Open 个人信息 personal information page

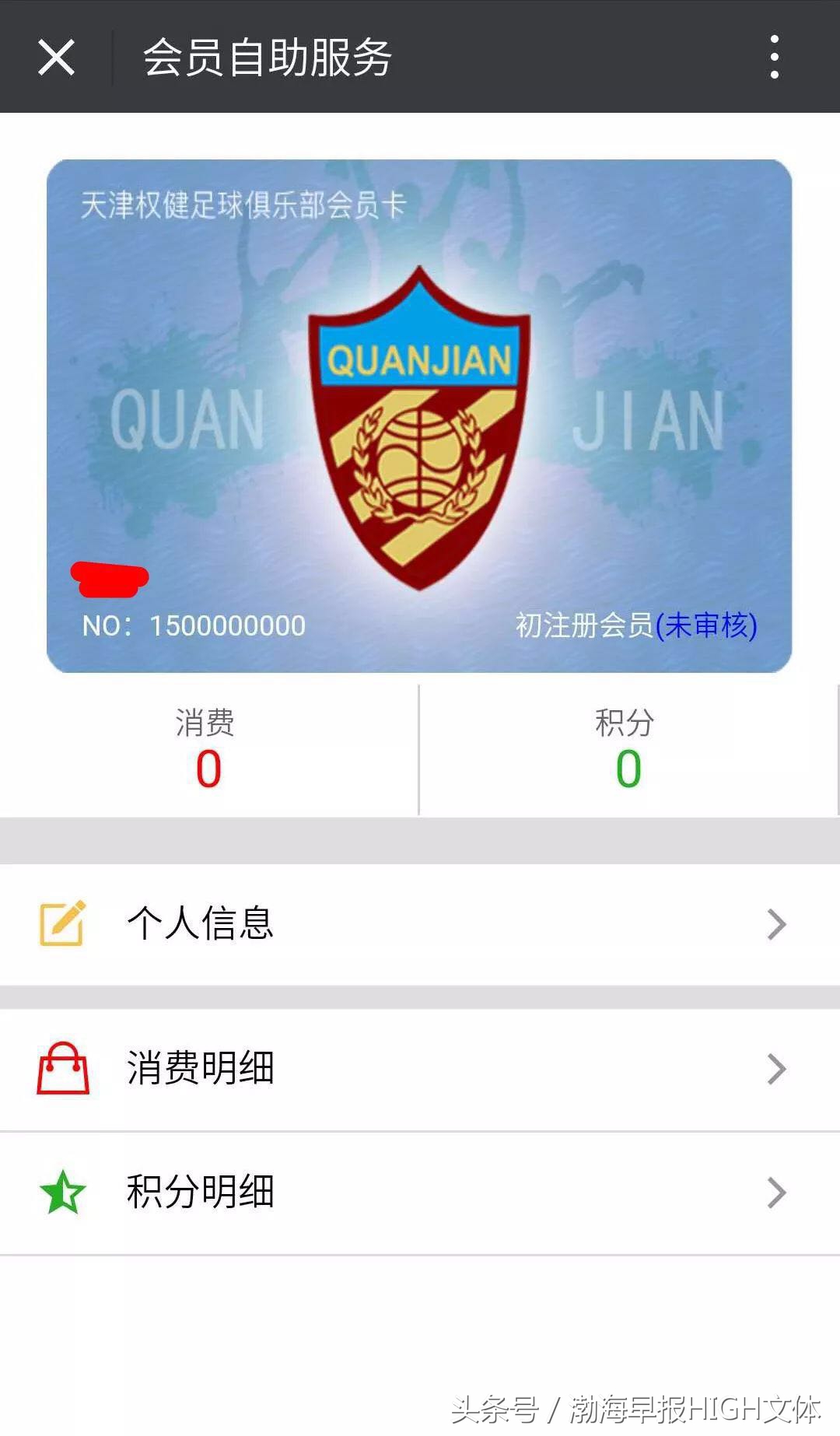(201, 923)
